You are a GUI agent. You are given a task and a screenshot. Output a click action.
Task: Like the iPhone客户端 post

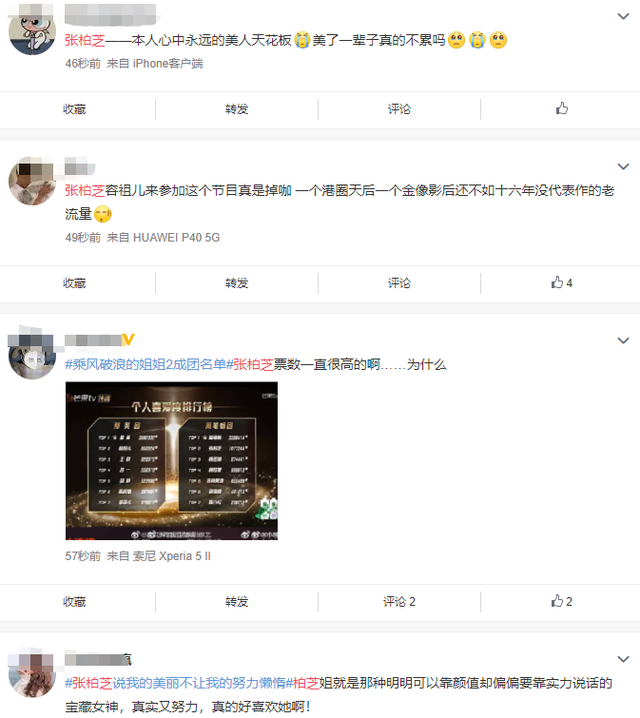tap(561, 109)
